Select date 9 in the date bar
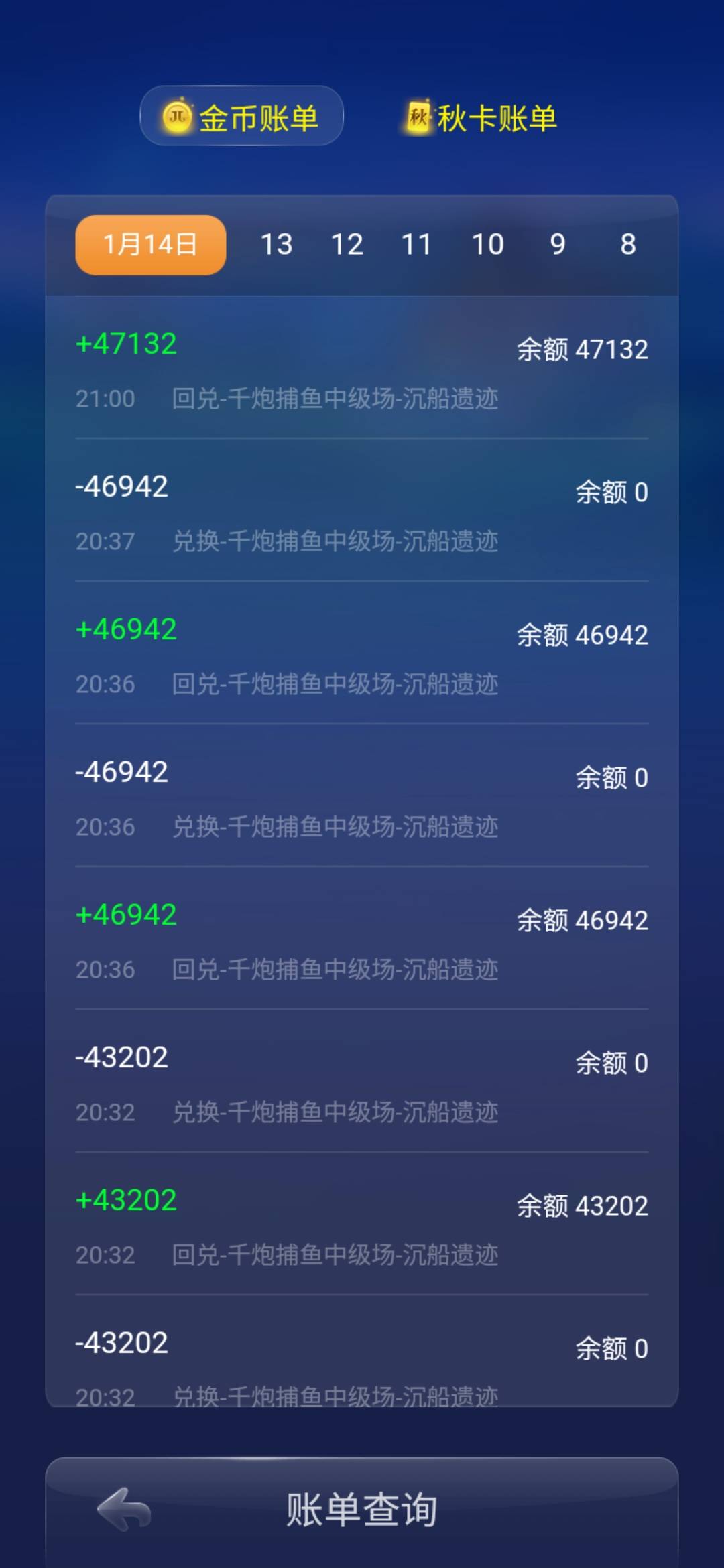 [558, 245]
